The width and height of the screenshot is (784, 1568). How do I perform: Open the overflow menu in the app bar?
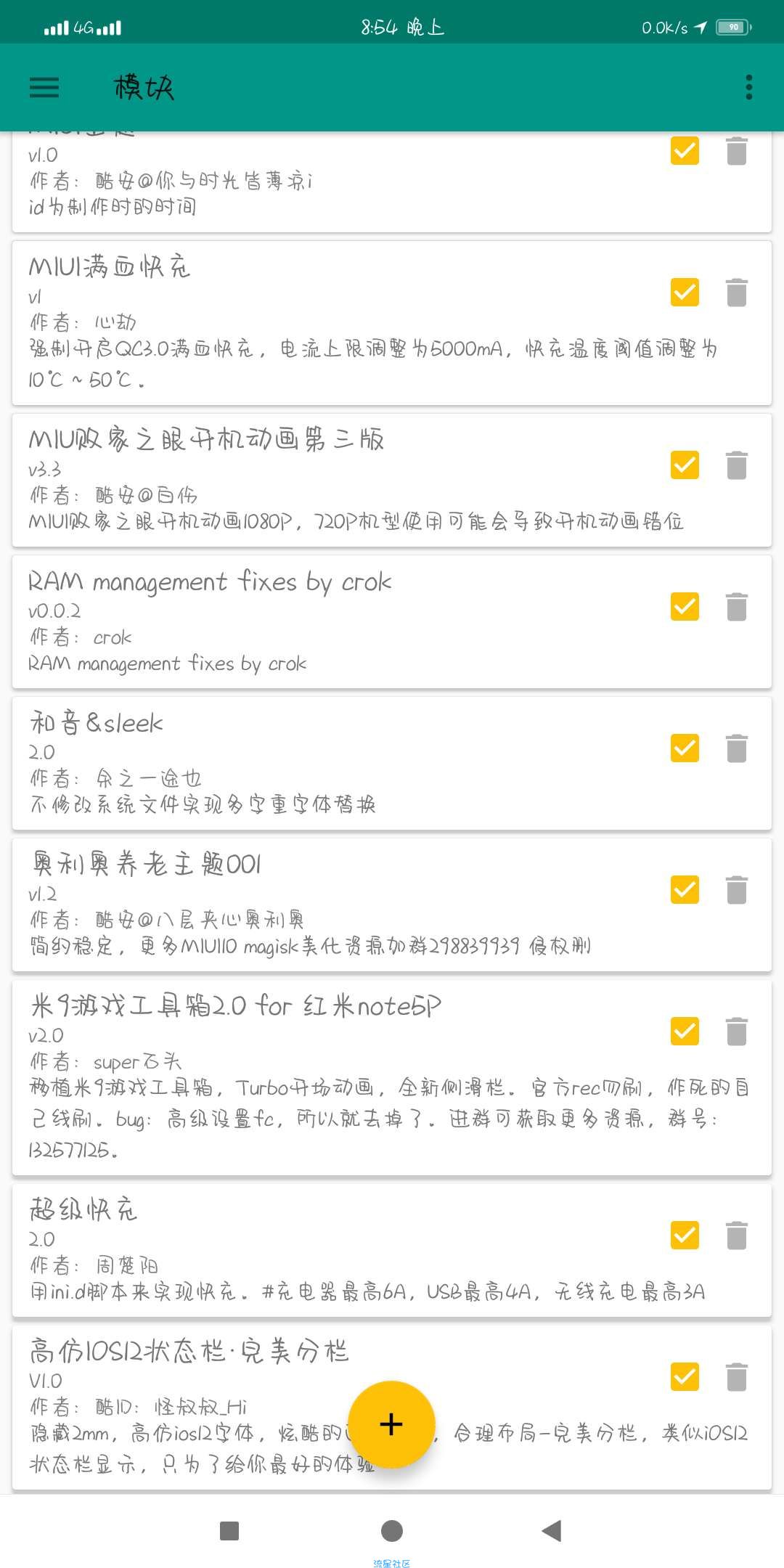tap(749, 87)
